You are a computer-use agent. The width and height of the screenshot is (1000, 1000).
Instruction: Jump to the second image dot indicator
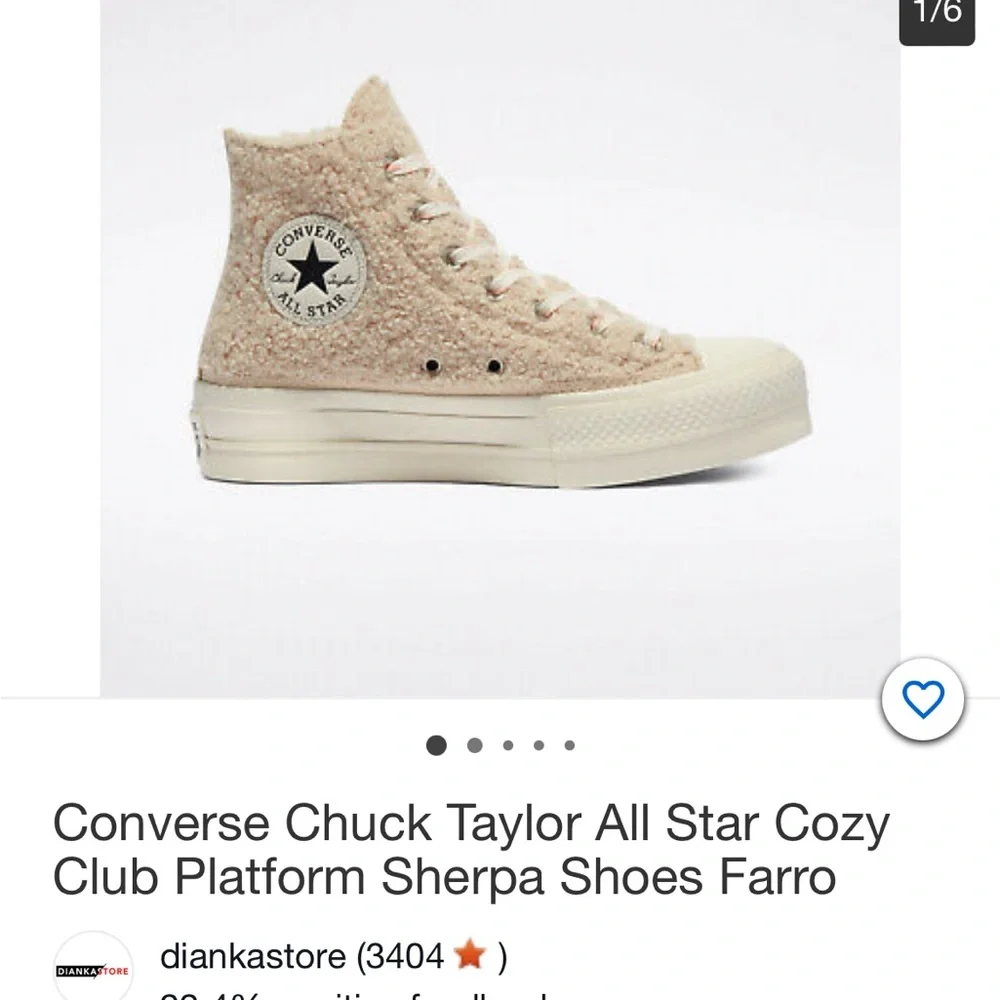pos(475,745)
